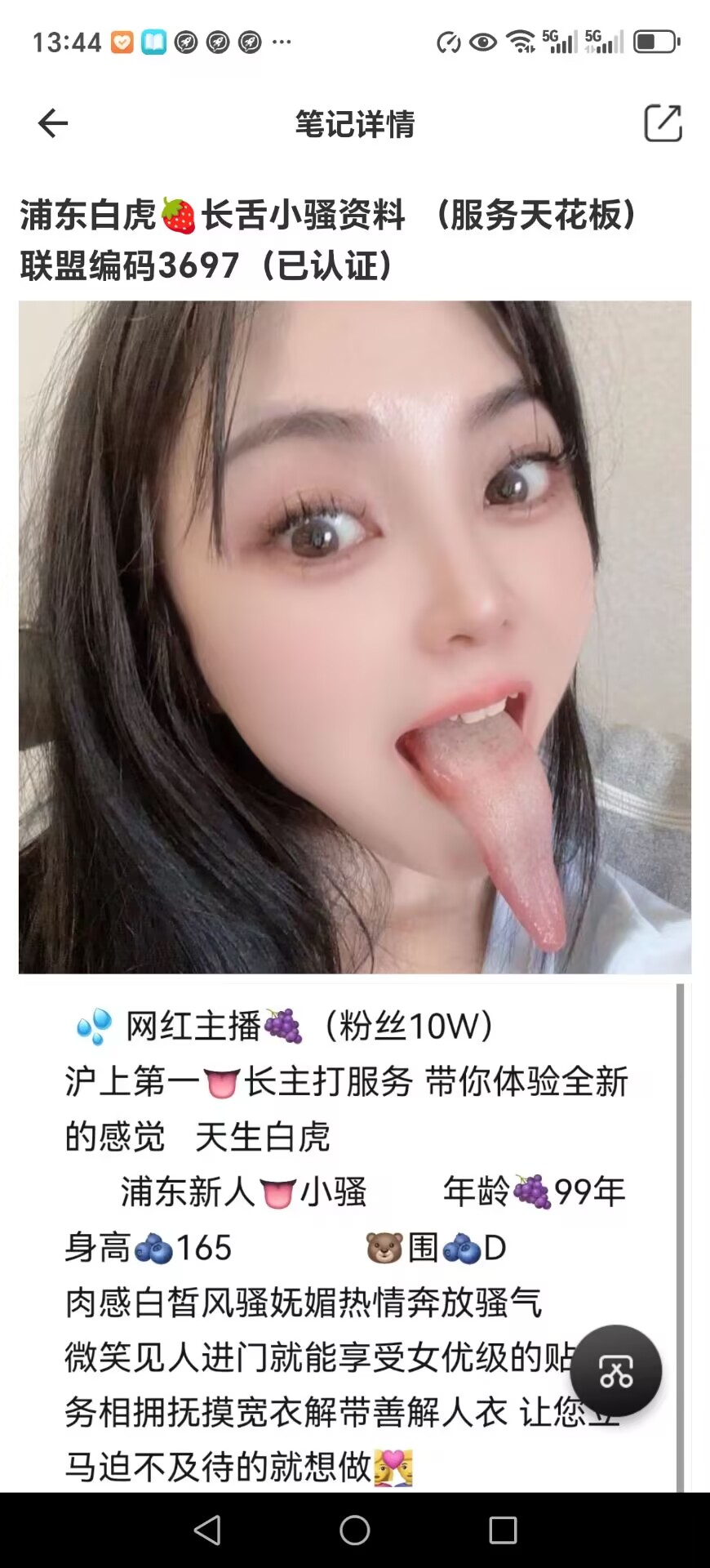Viewport: 710px width, 1568px height.
Task: Tap the system back button
Action: pos(207,1530)
